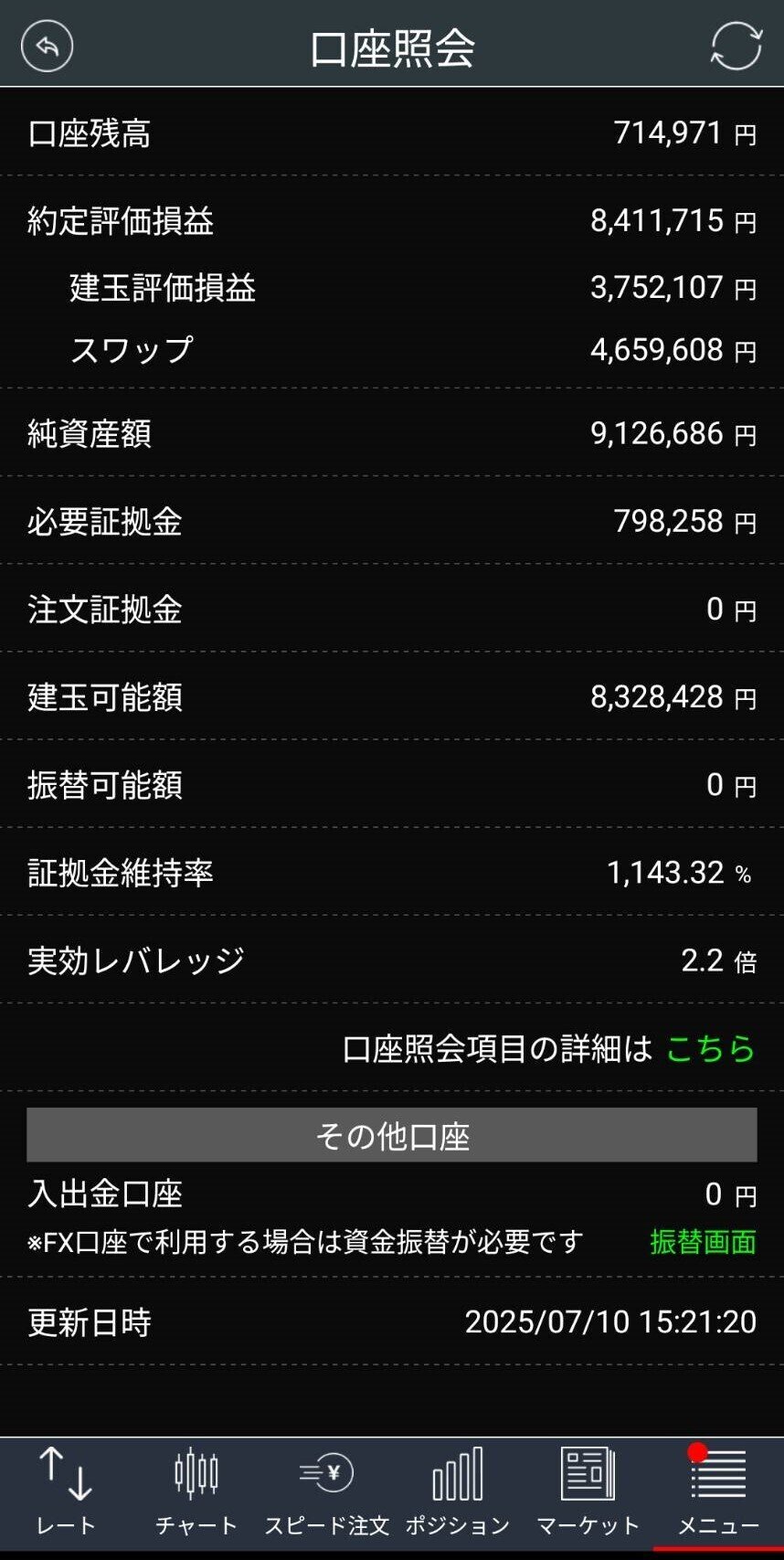Open the 振替画面 transfer screen link
Viewport: 784px width, 1560px height.
click(x=703, y=1242)
